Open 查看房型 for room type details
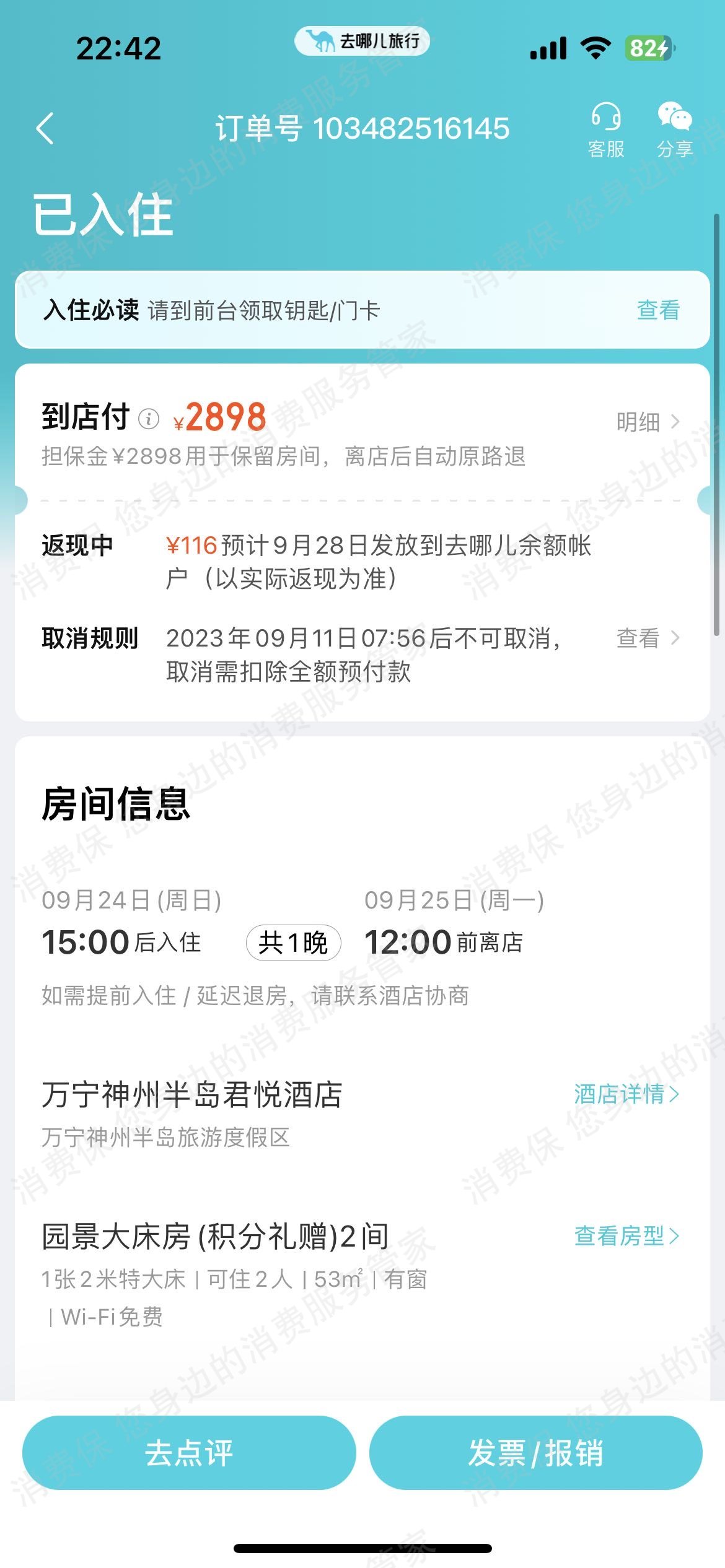 point(626,1235)
